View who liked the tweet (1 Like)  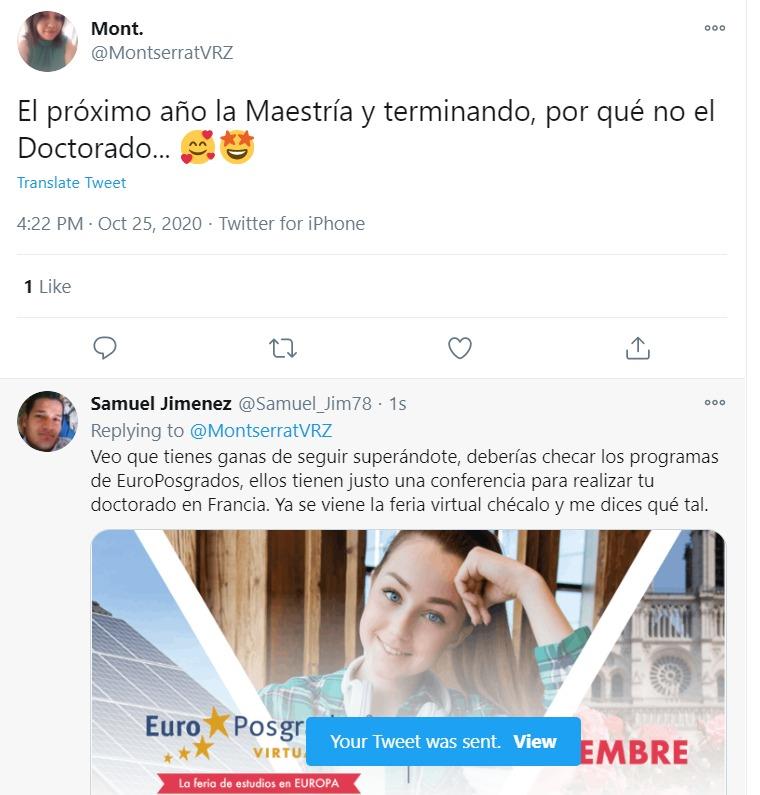click(x=48, y=287)
